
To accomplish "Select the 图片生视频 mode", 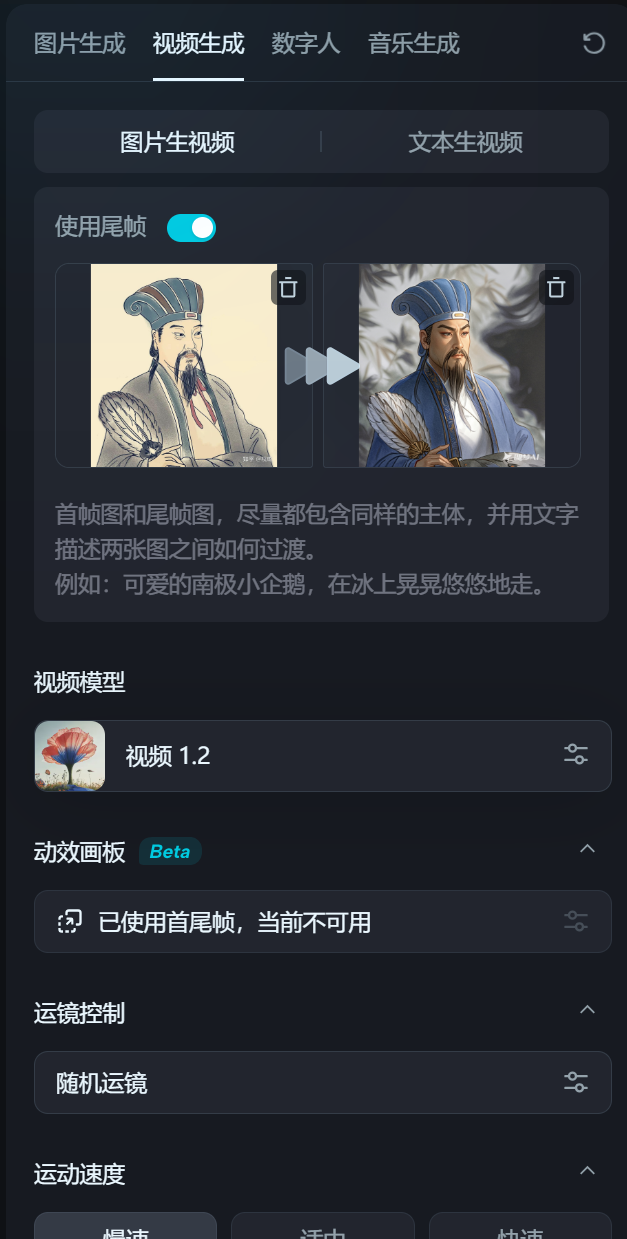I will click(x=178, y=142).
